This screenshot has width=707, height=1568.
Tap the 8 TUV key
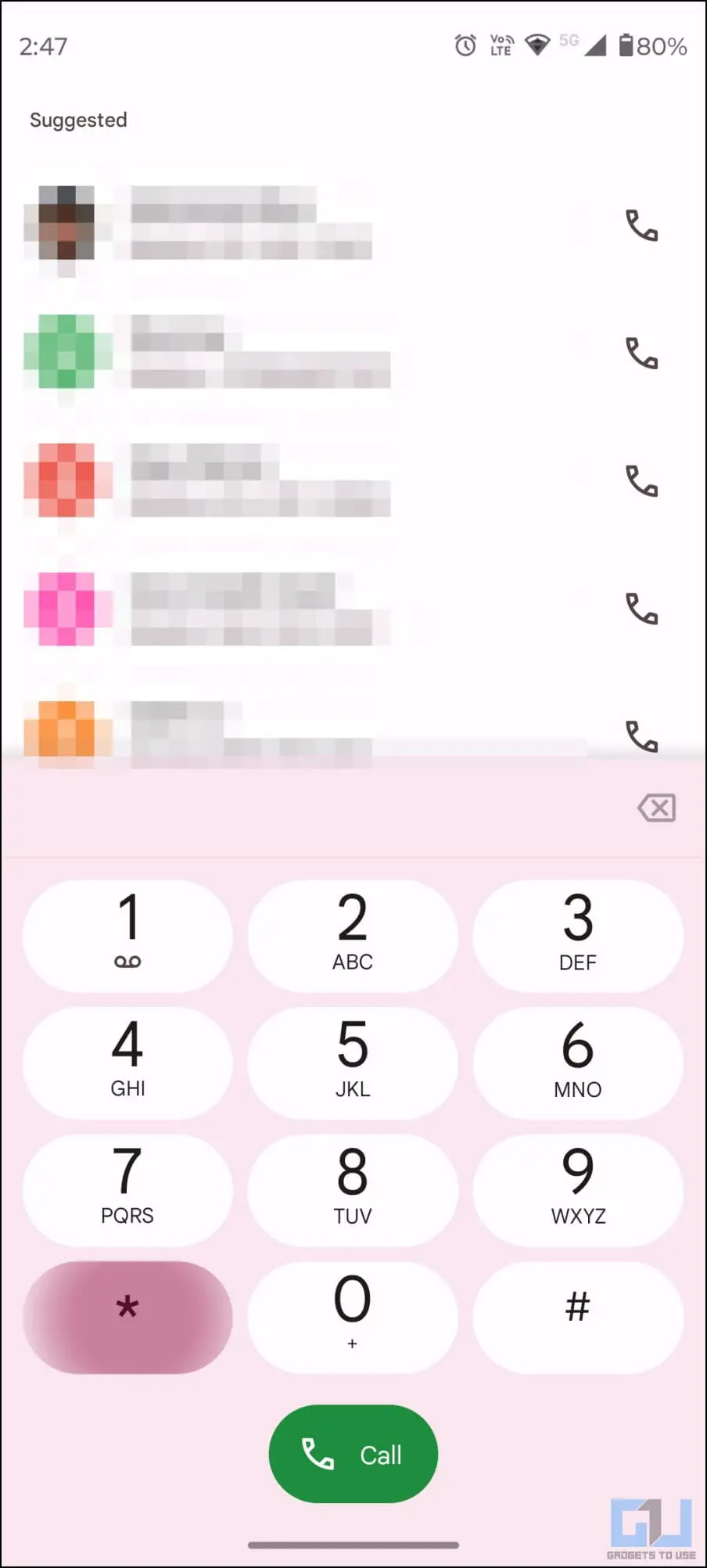coord(353,1189)
